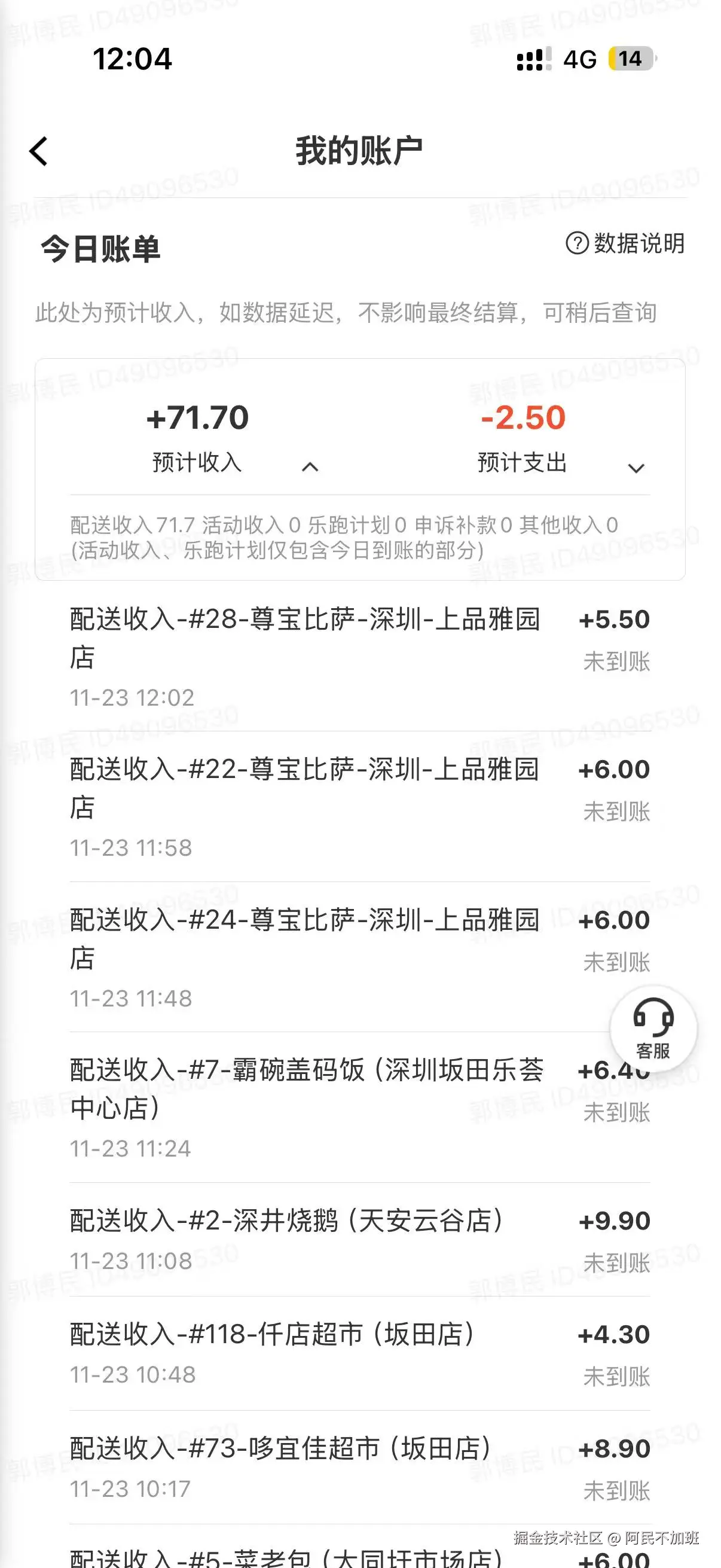
Task: Tap the clock showing 12:04
Action: point(133,60)
